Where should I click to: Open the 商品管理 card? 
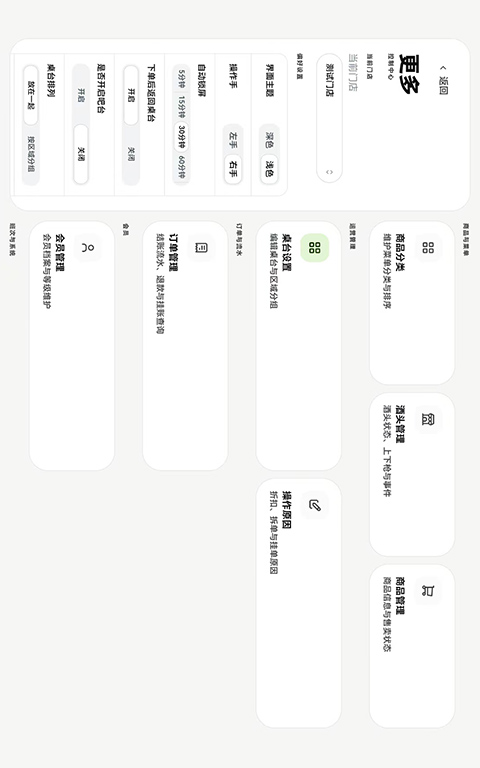pyautogui.click(x=412, y=646)
